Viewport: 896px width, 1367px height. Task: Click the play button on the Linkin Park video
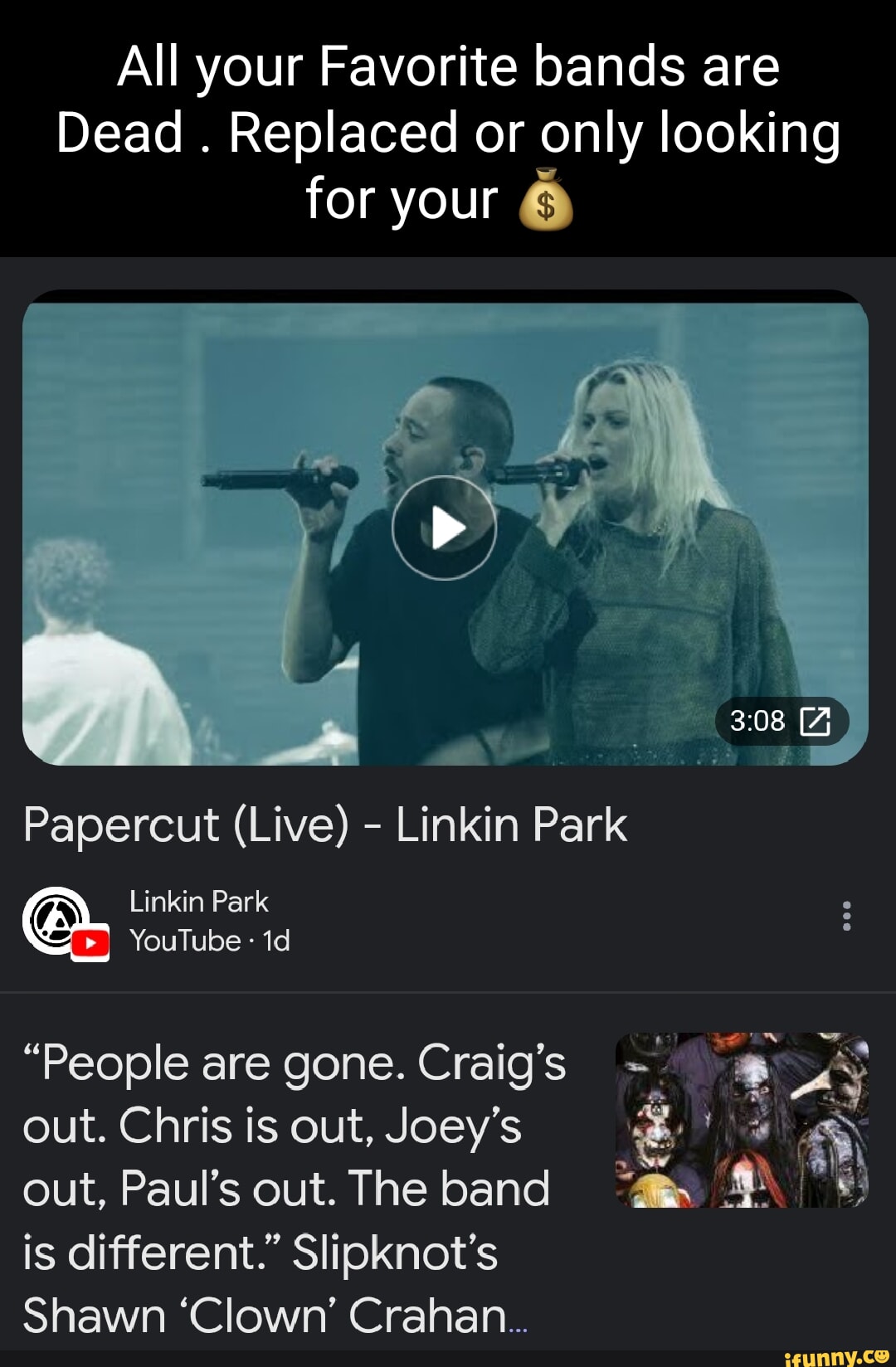click(446, 526)
